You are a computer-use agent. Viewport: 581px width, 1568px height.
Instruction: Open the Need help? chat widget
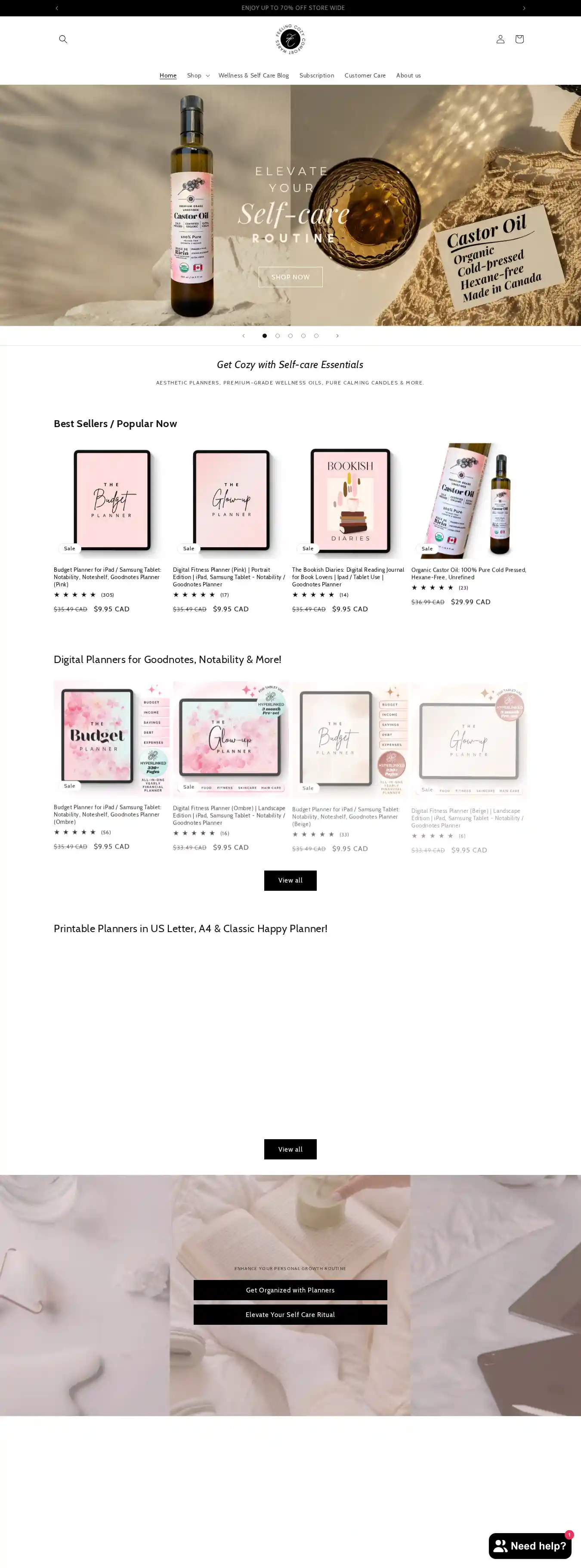(529, 1546)
